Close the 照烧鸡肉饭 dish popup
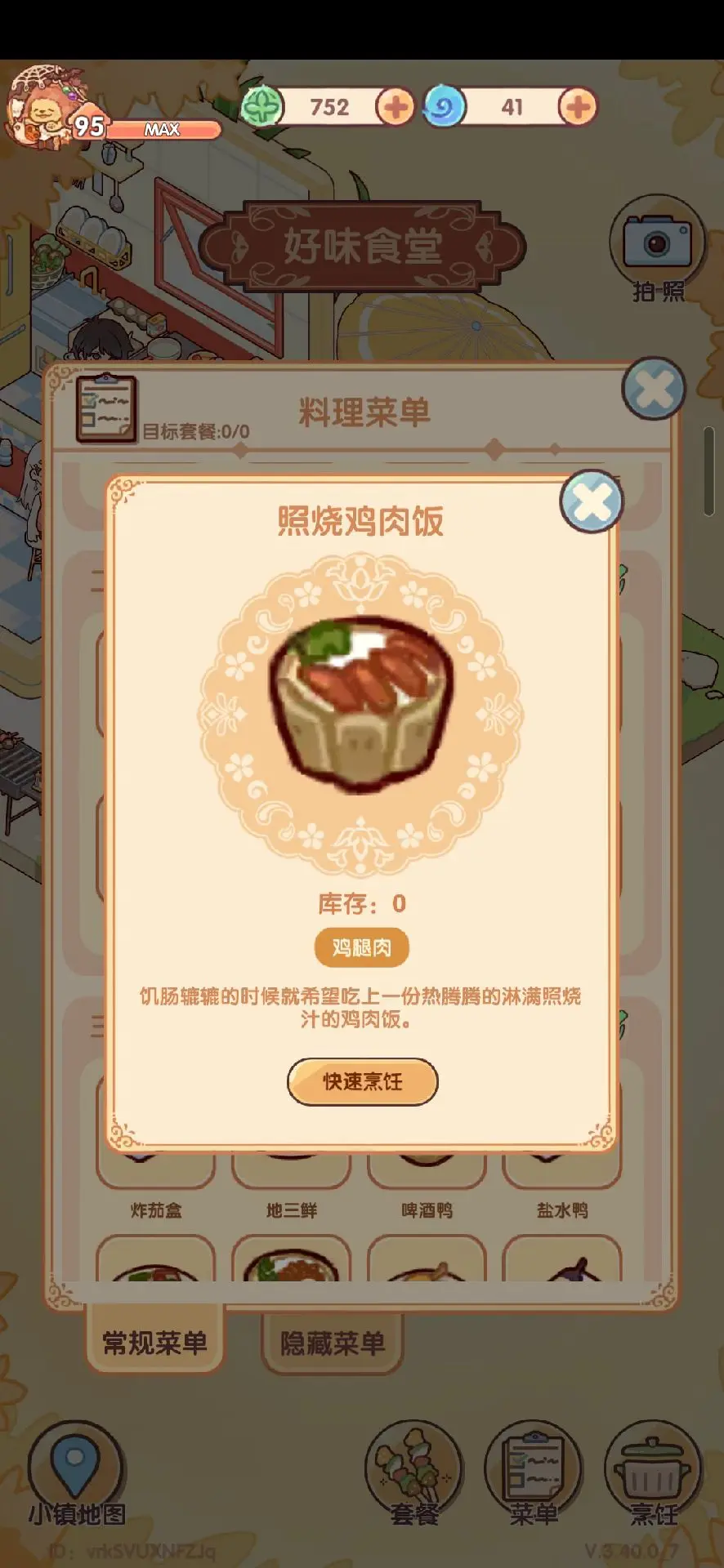The height and width of the screenshot is (1568, 724). coord(592,501)
